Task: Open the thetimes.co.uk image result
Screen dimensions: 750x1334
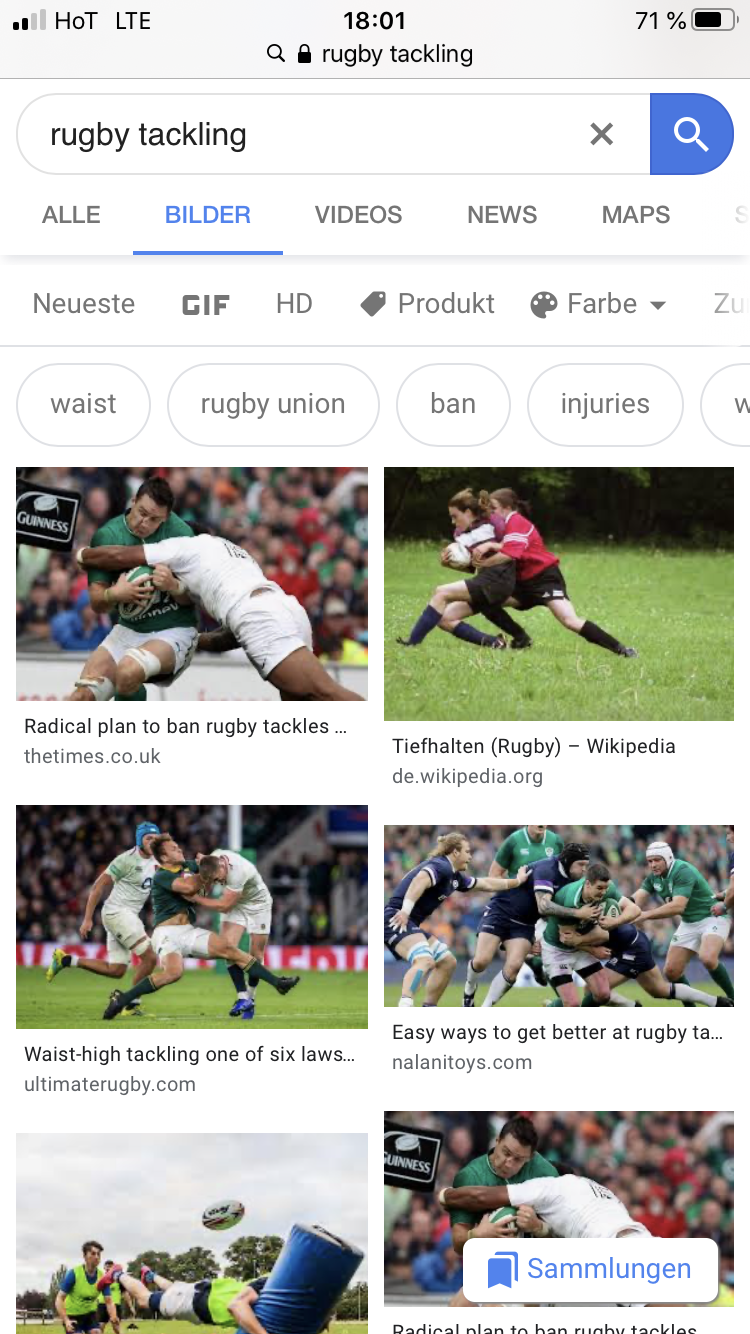Action: tap(192, 584)
